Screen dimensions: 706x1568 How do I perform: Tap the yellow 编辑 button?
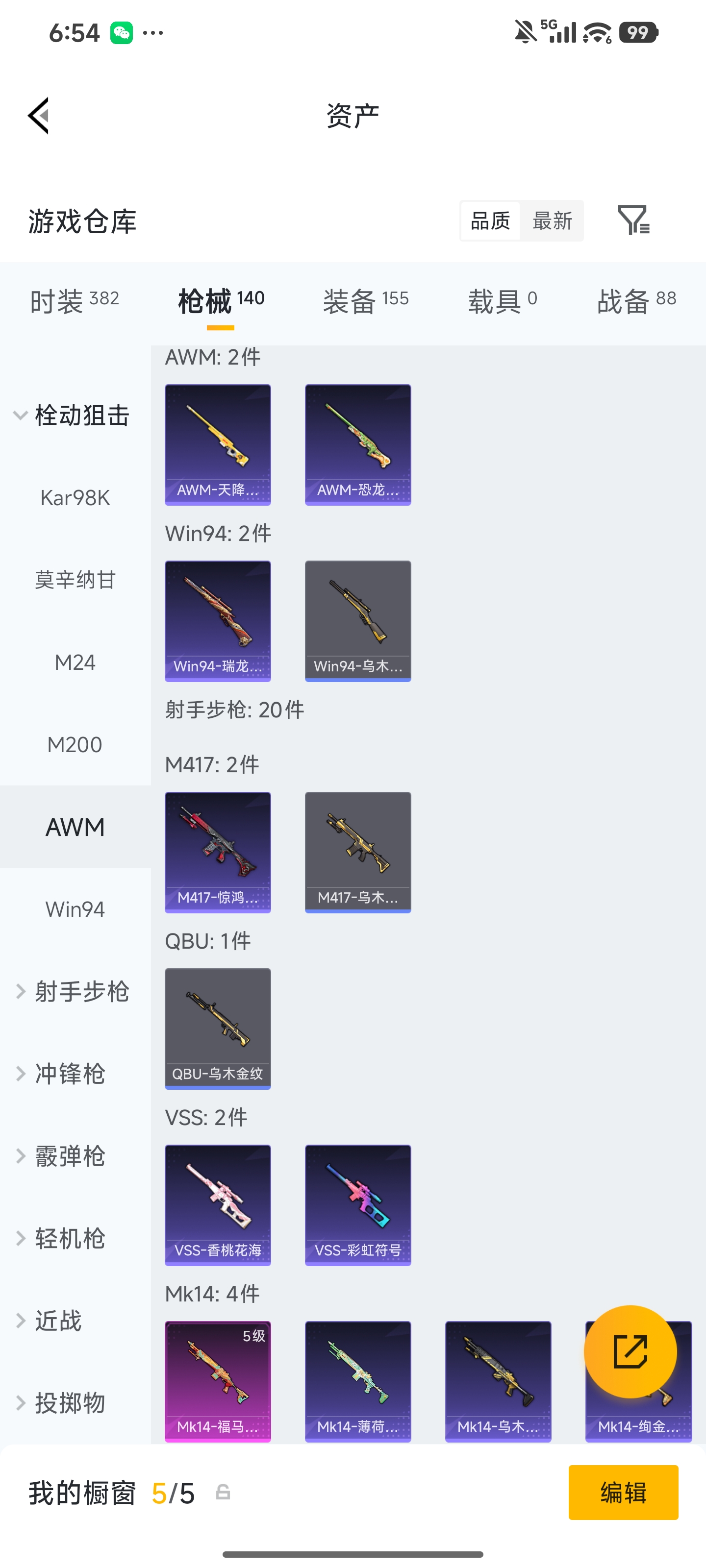623,1493
